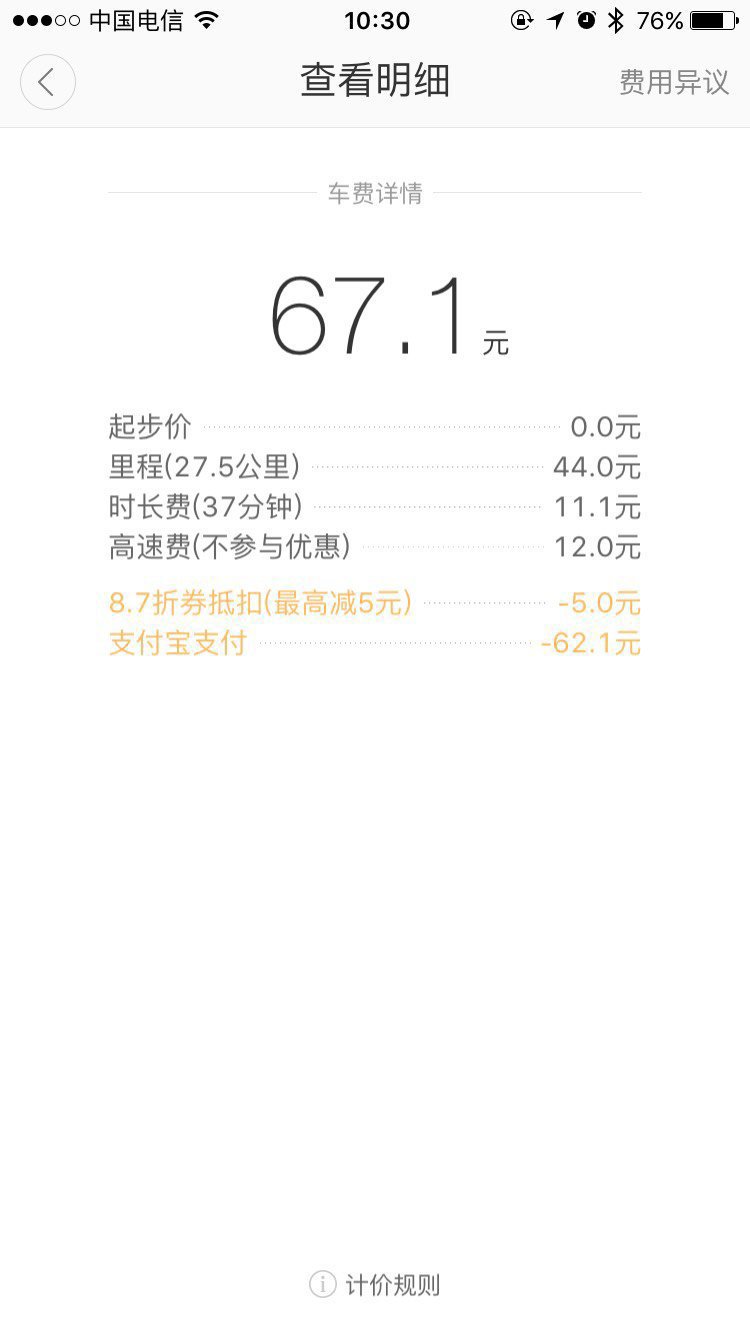Tap the orientation lock icon
Screen dimensions: 750x1334
(x=521, y=18)
